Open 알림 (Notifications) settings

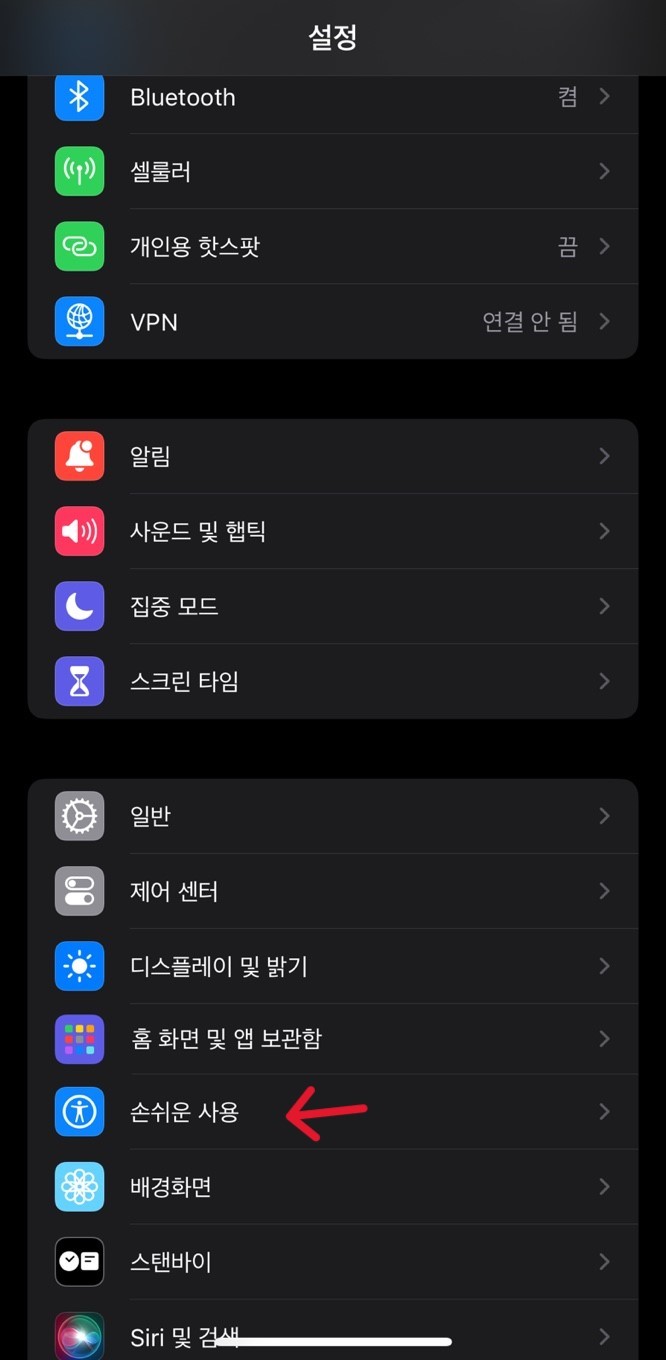333,457
